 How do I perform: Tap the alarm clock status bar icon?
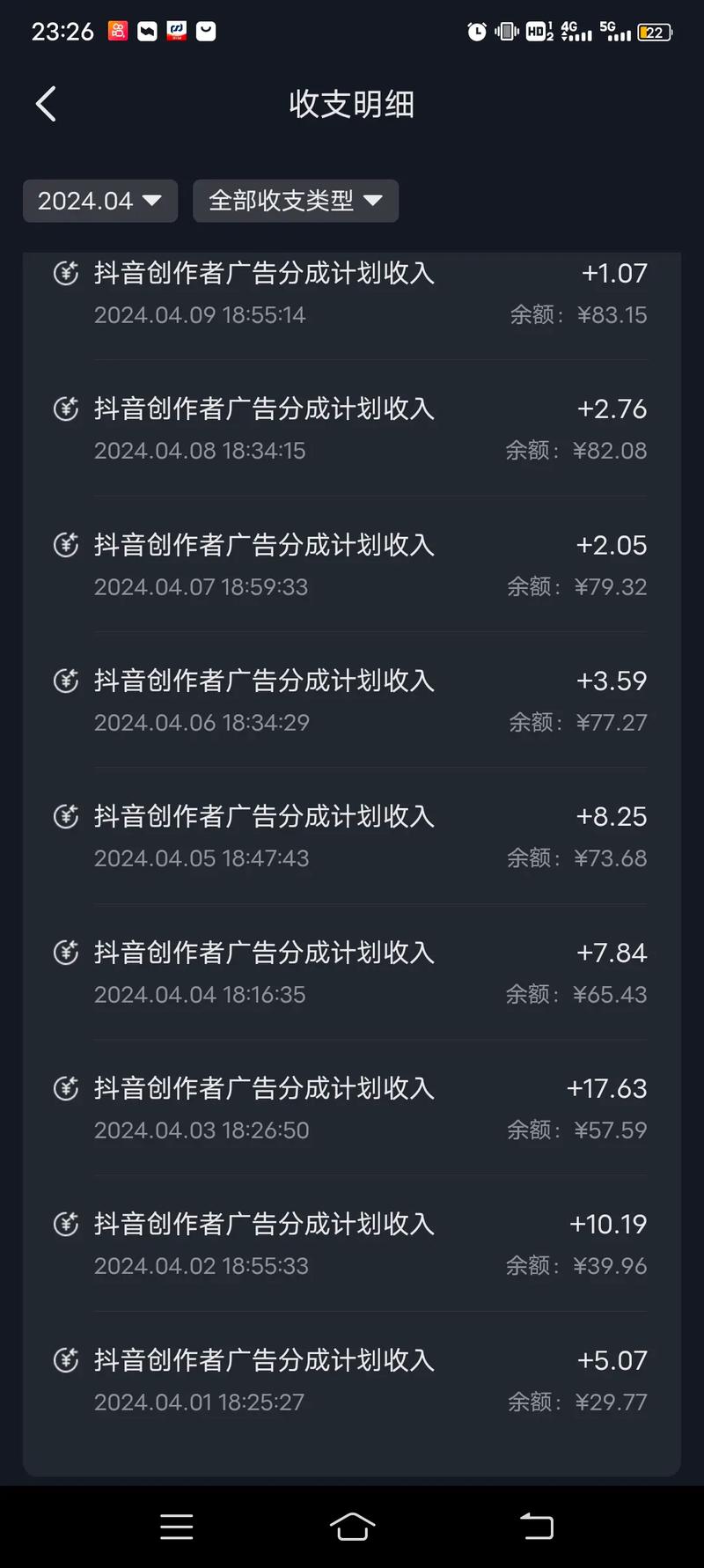476,32
